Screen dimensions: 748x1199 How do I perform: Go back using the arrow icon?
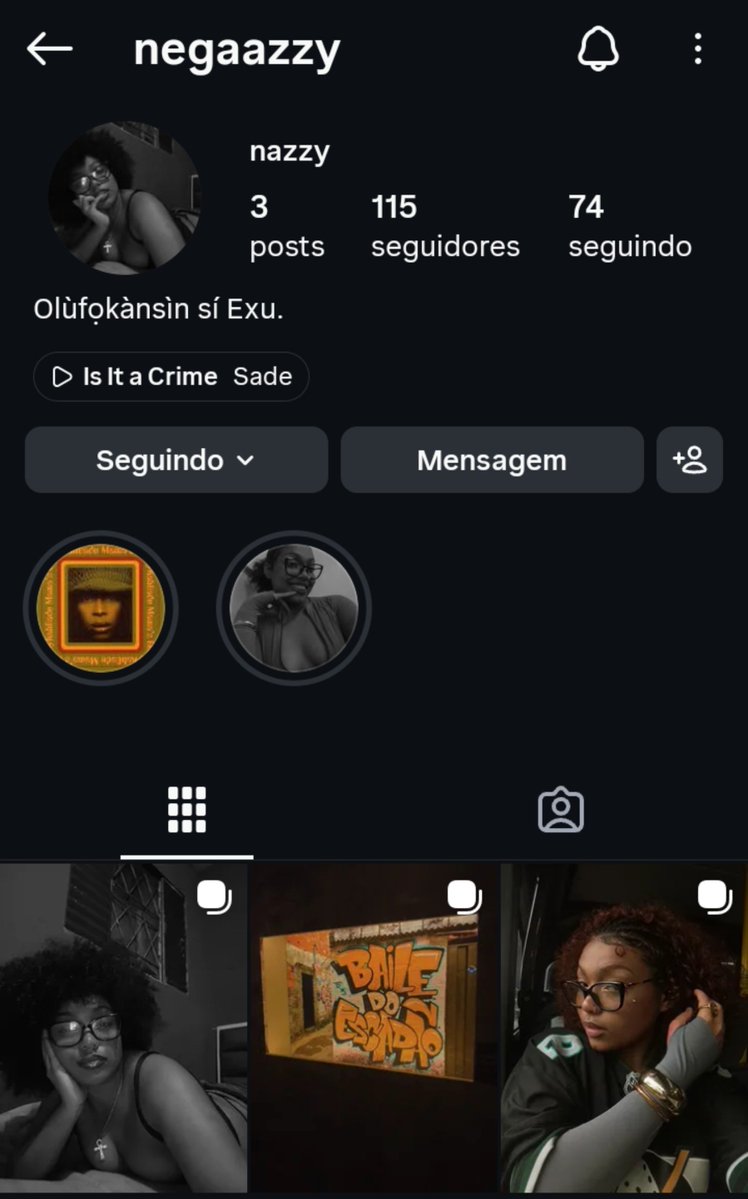[50, 50]
